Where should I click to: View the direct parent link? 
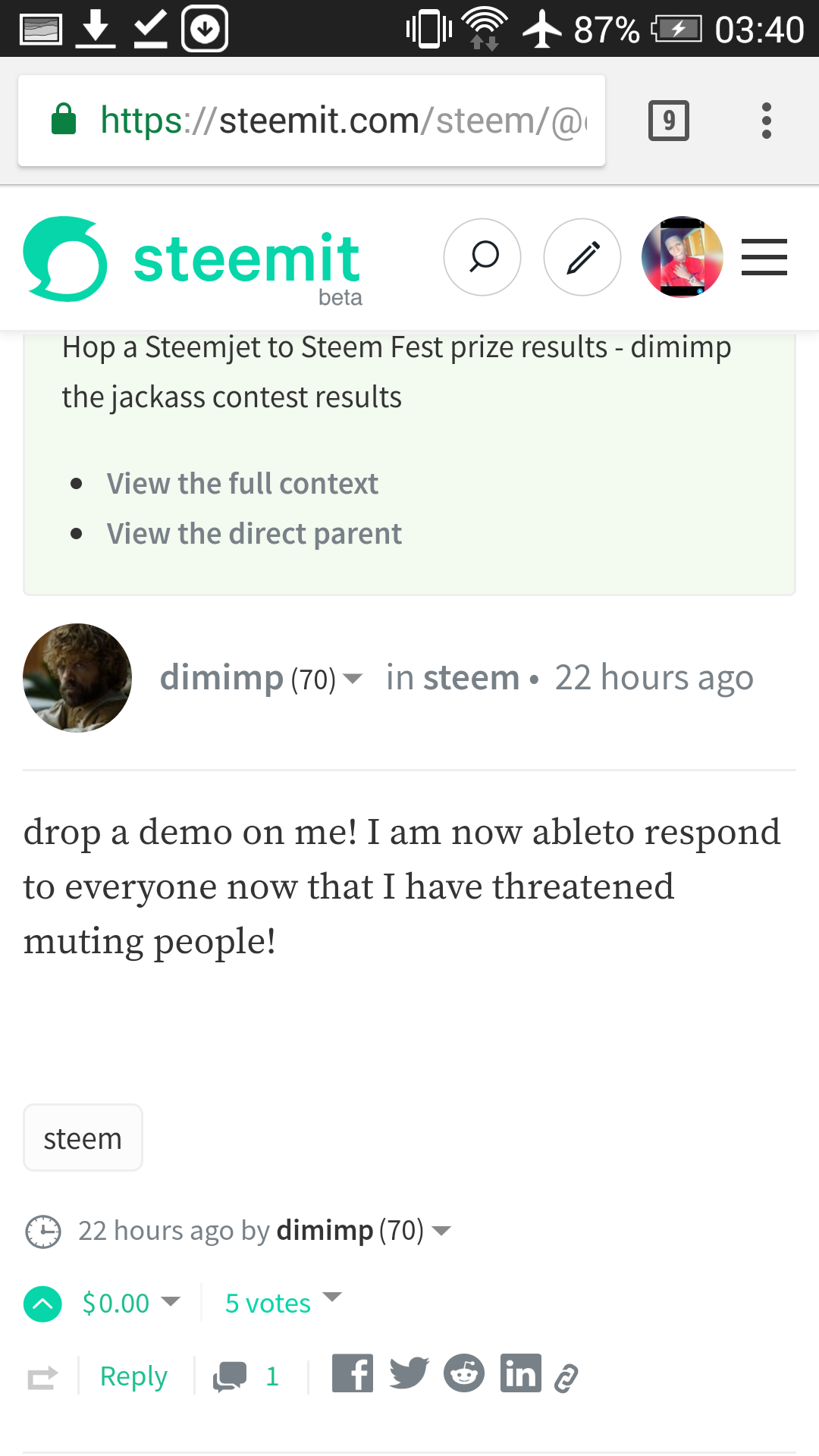point(254,534)
